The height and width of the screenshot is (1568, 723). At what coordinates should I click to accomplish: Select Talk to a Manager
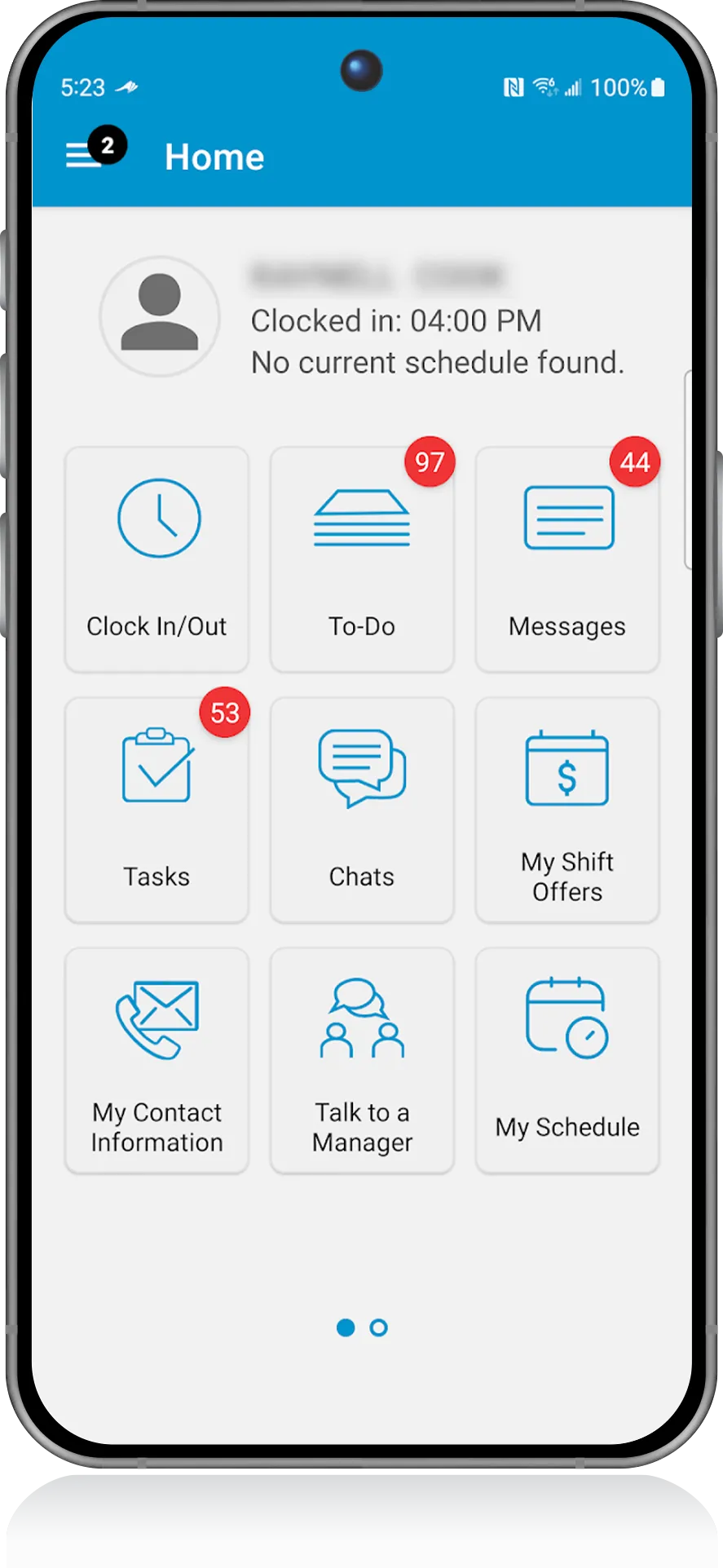[x=362, y=1060]
